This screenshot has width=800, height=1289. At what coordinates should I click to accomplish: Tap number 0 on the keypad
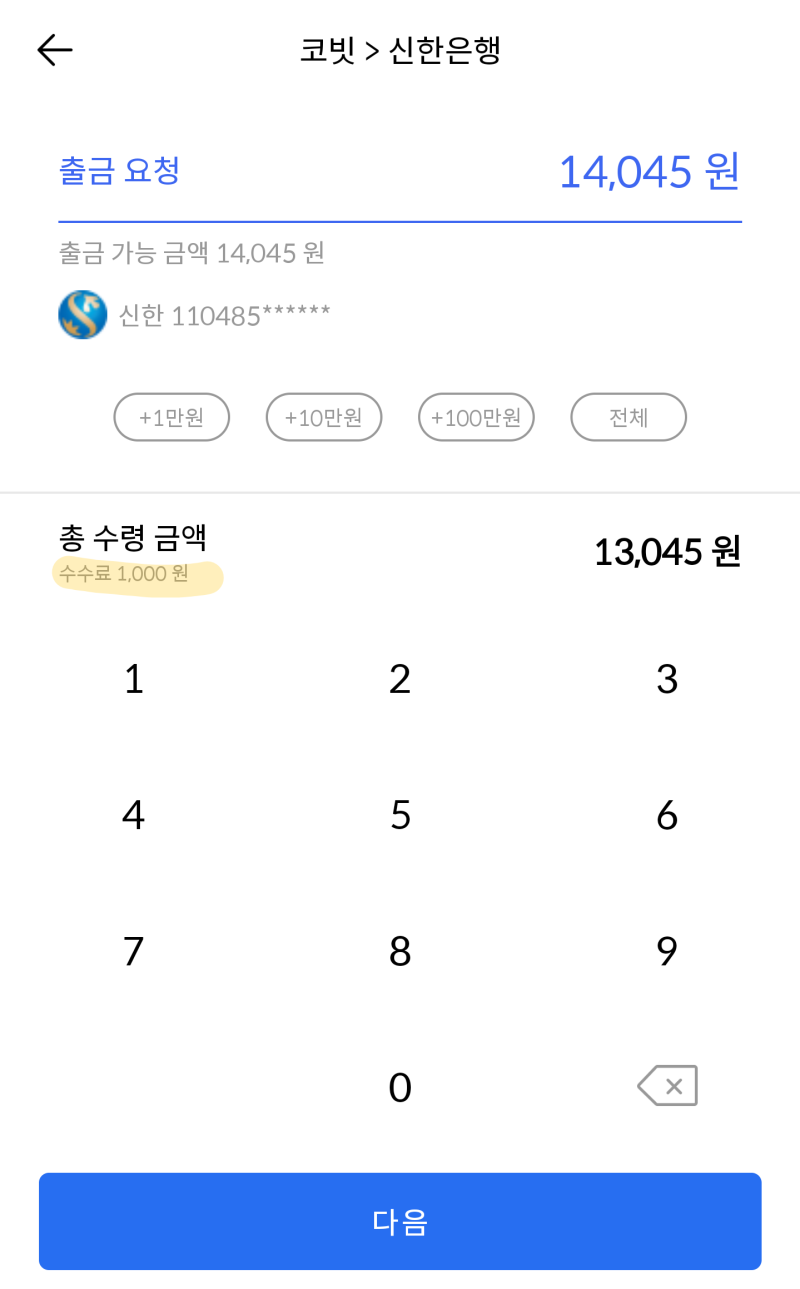pyautogui.click(x=400, y=1088)
